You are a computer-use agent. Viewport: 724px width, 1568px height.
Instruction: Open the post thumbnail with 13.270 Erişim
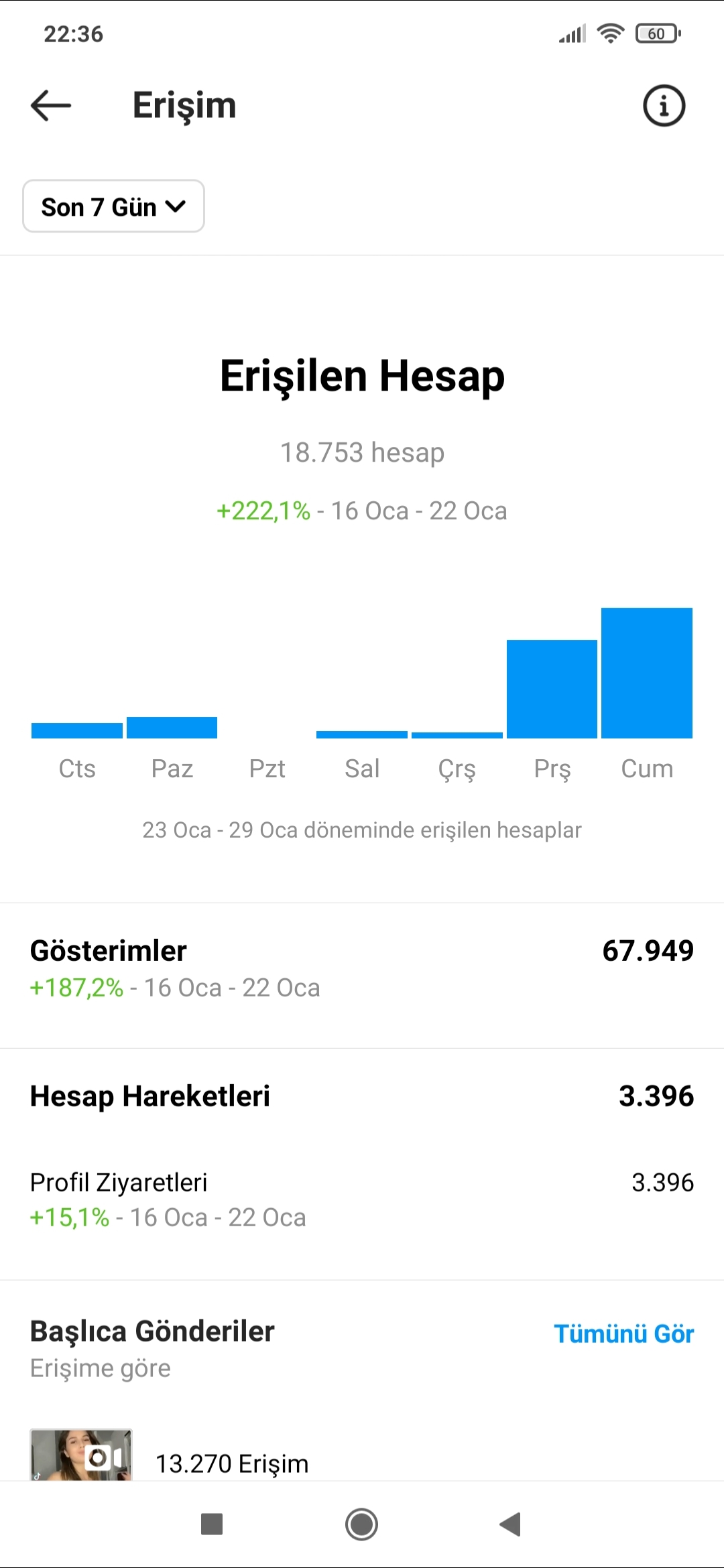pyautogui.click(x=81, y=1454)
